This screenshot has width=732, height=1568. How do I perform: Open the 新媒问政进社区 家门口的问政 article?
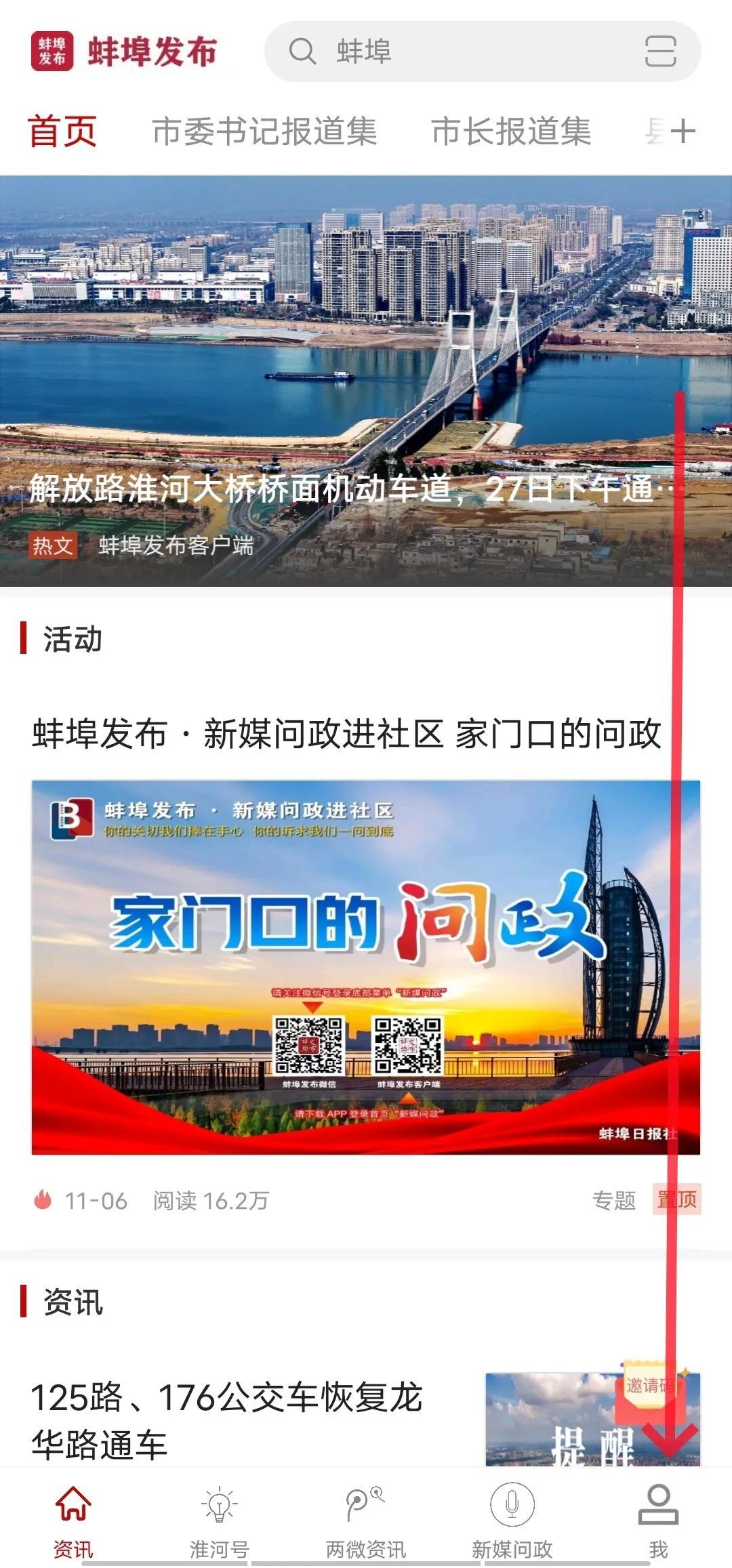coord(346,734)
